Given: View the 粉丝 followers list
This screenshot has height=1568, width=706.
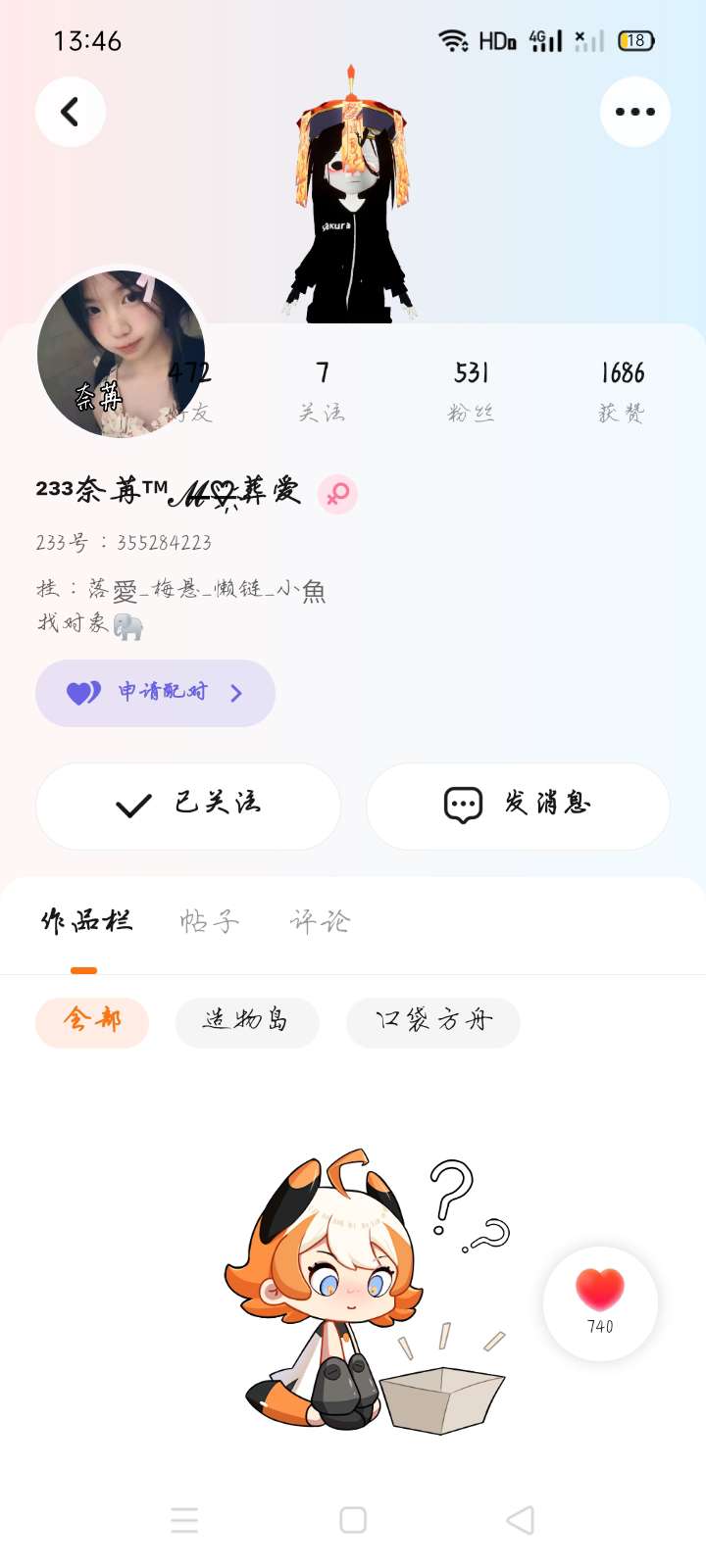Looking at the screenshot, I should 472,390.
